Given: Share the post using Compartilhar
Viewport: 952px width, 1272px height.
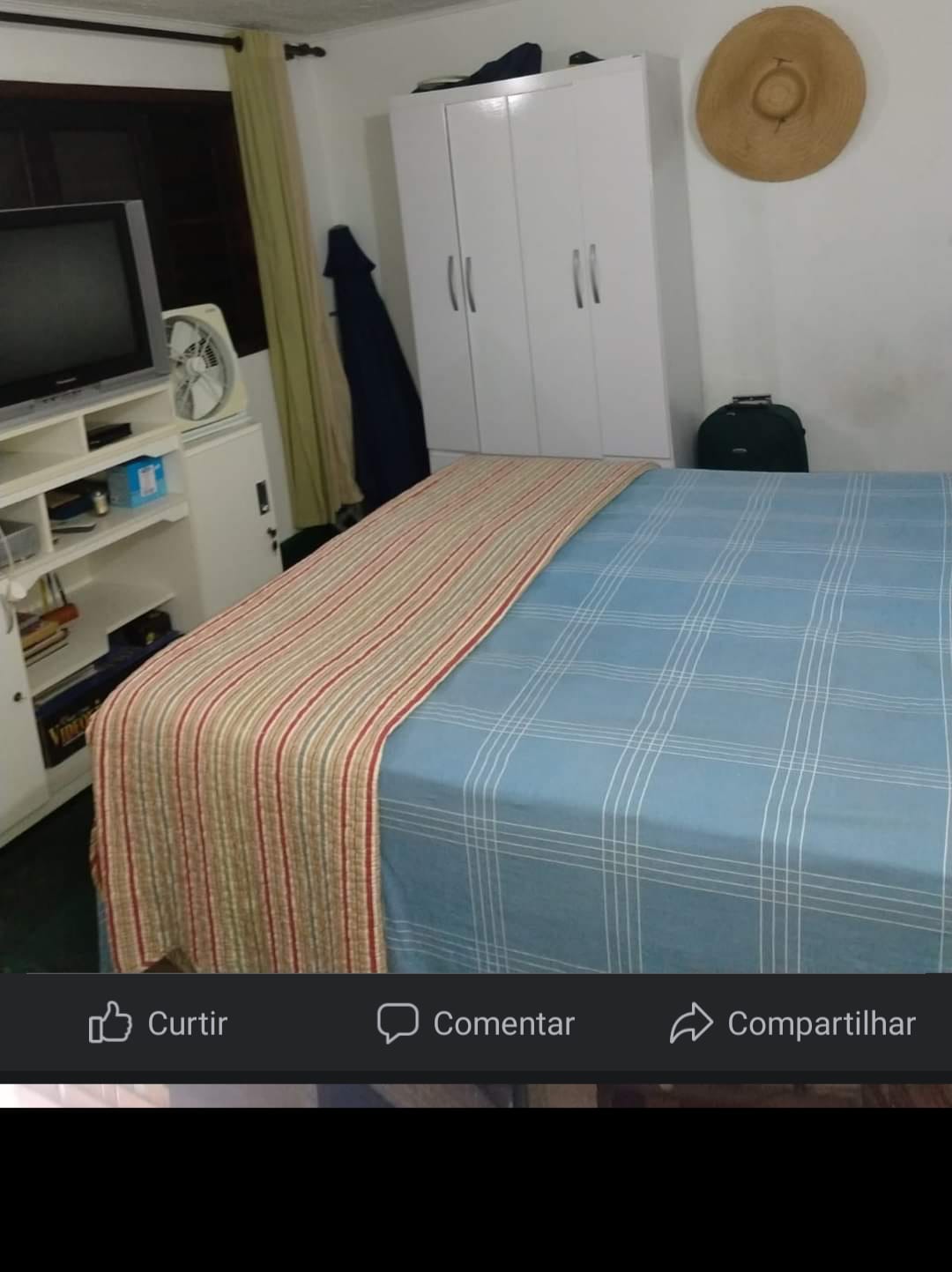Looking at the screenshot, I should (x=792, y=1023).
